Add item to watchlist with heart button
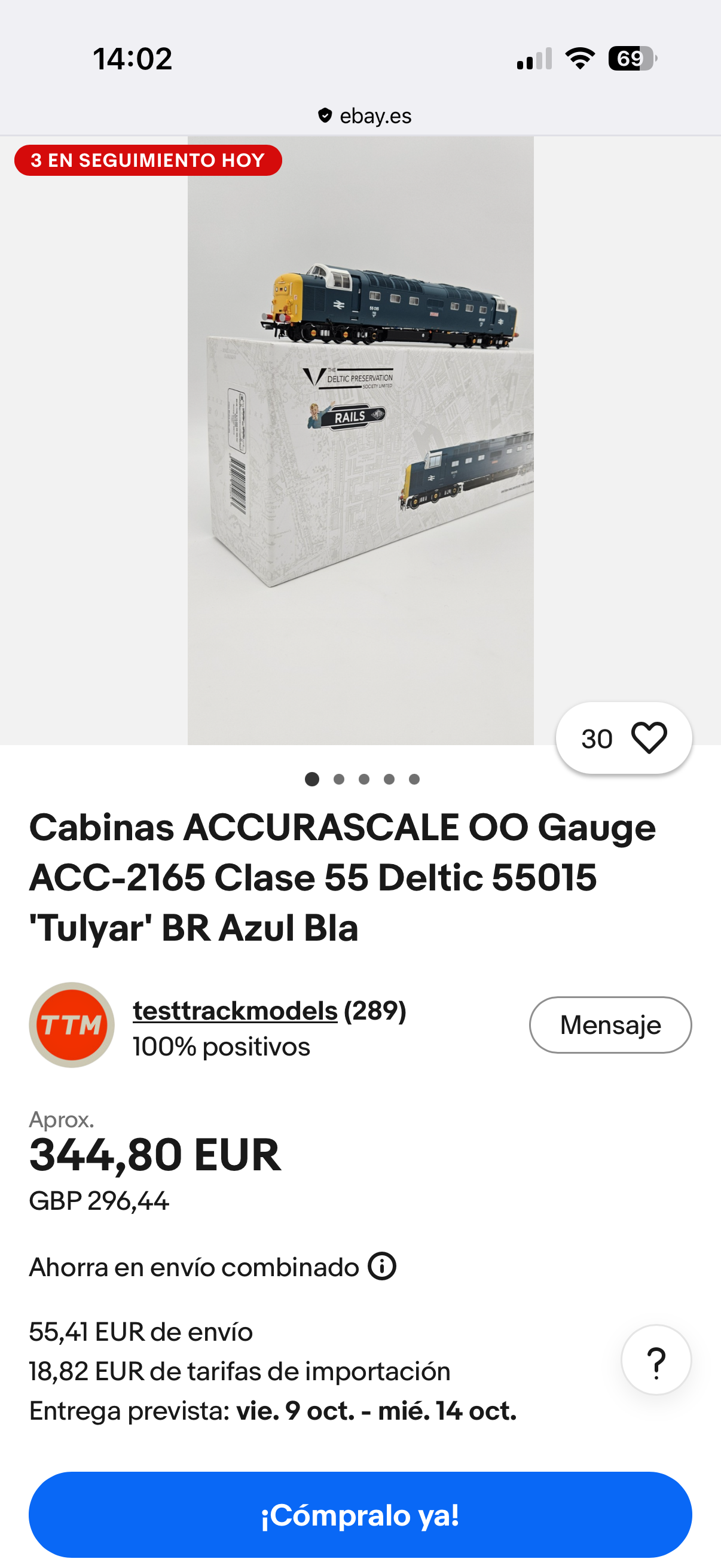The width and height of the screenshot is (721, 1568). click(624, 738)
